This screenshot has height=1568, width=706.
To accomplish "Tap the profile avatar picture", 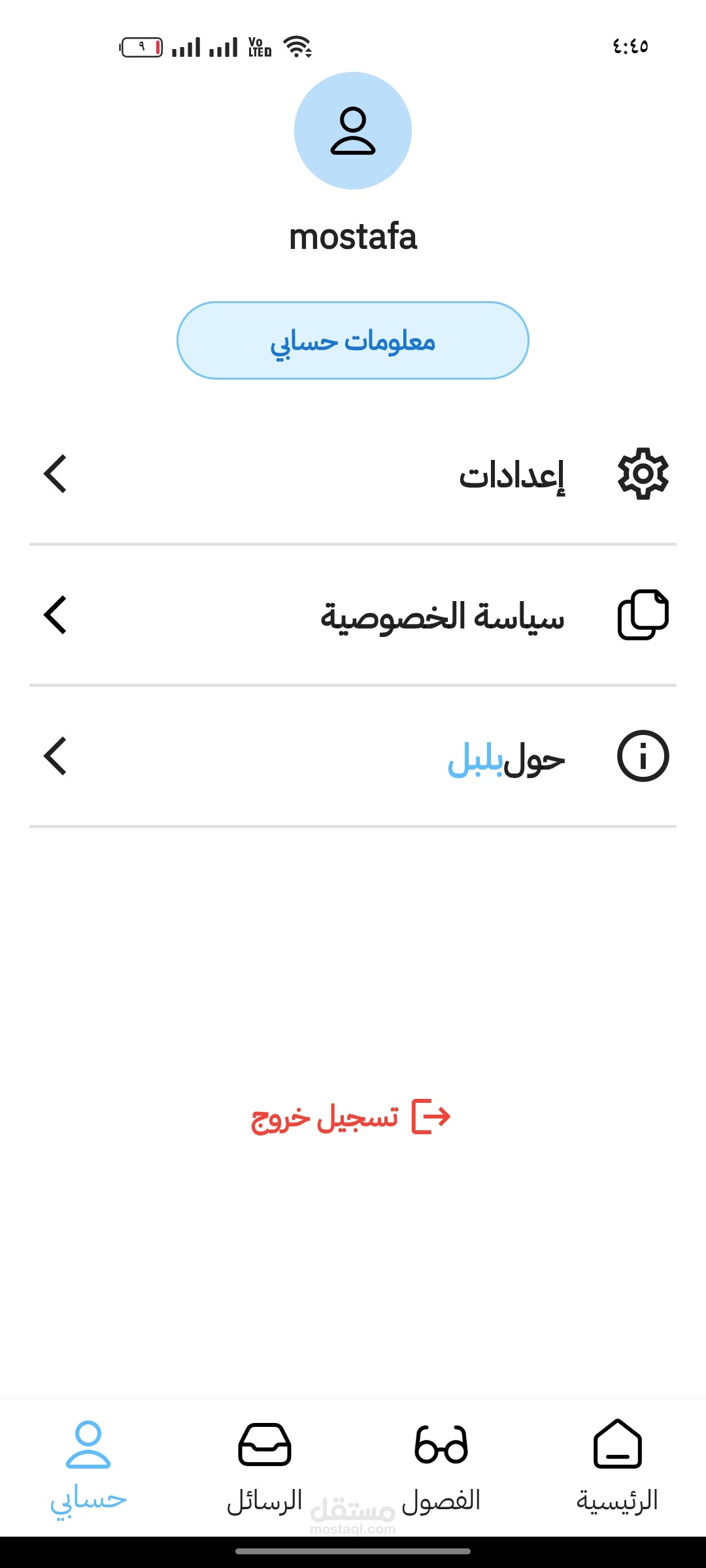I will click(x=353, y=131).
